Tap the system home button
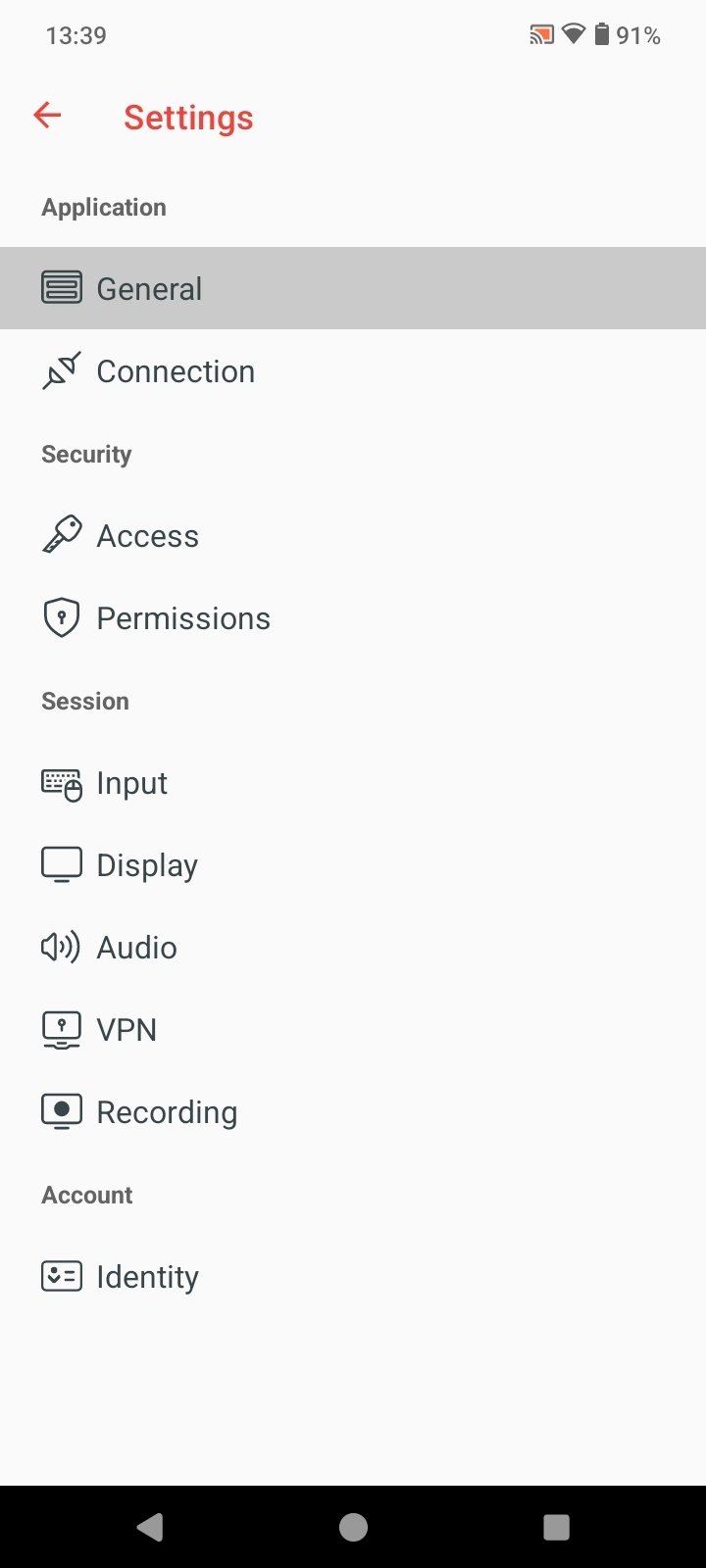 [x=353, y=1527]
